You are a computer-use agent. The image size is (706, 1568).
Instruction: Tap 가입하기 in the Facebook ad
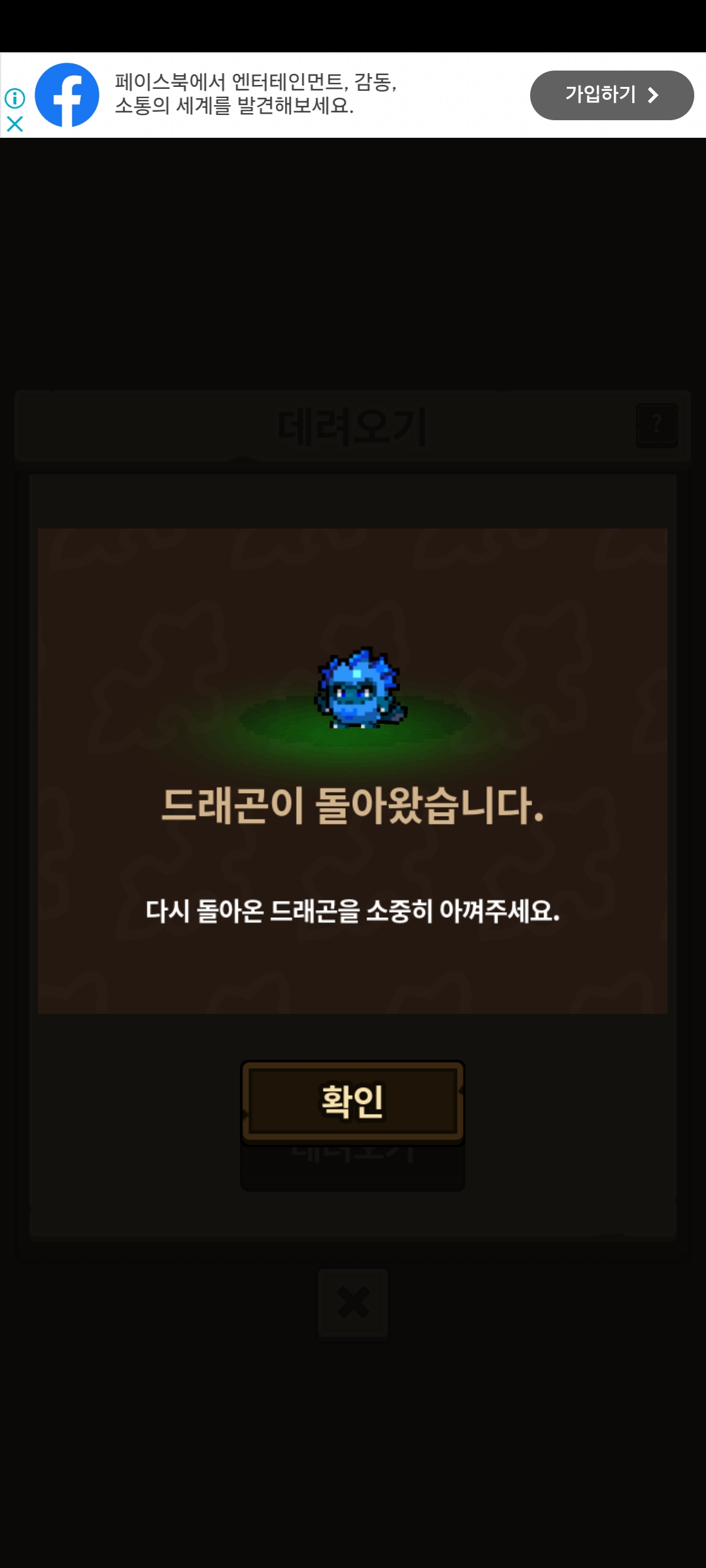[x=611, y=95]
